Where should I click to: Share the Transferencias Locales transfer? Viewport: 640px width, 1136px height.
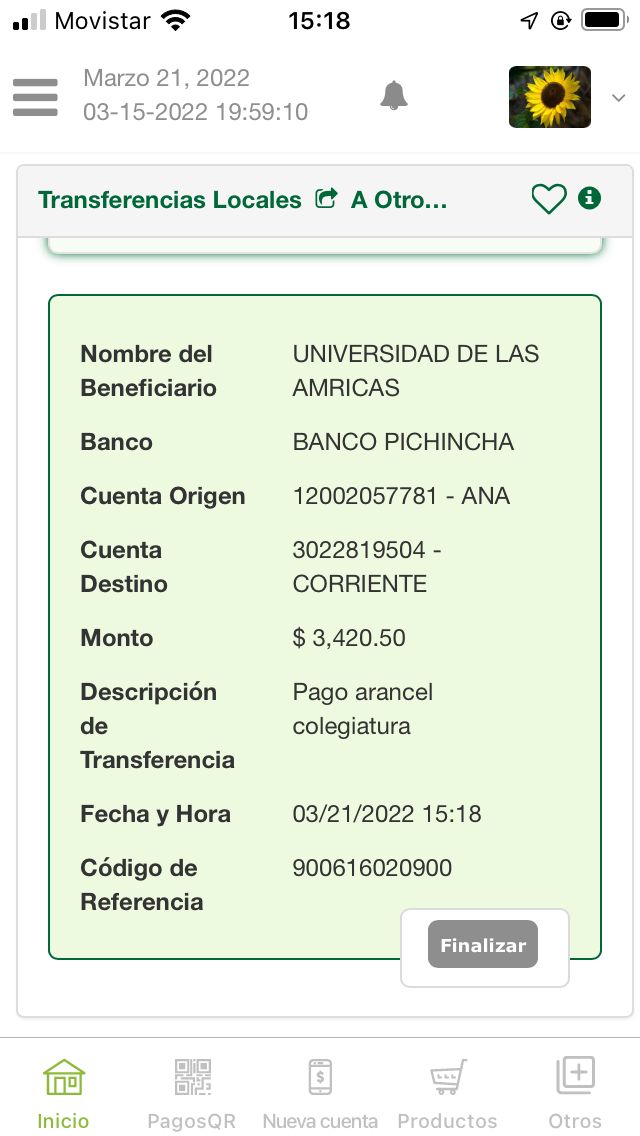326,198
